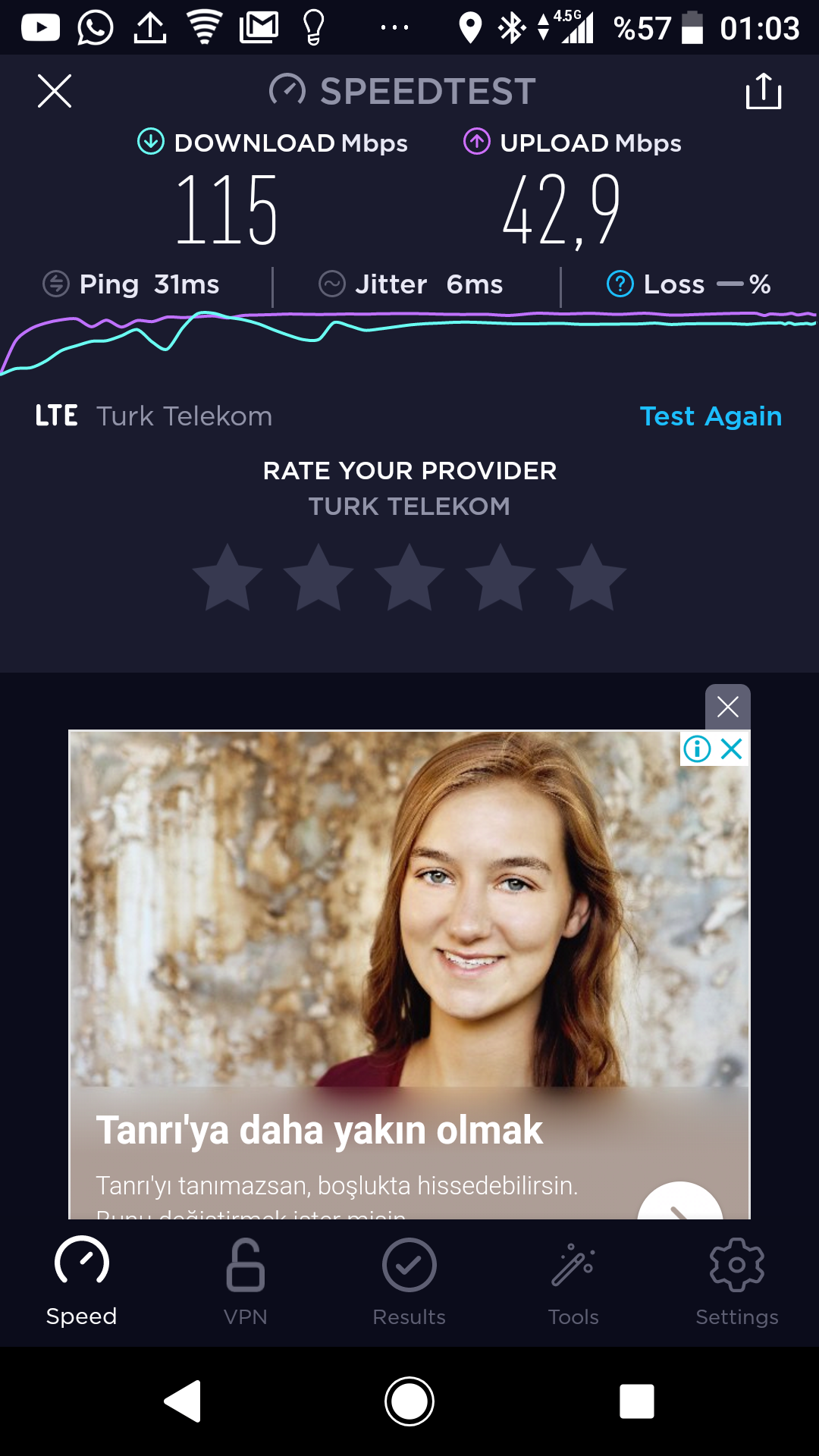Close the speed test results
819x1456 pixels.
(x=55, y=91)
